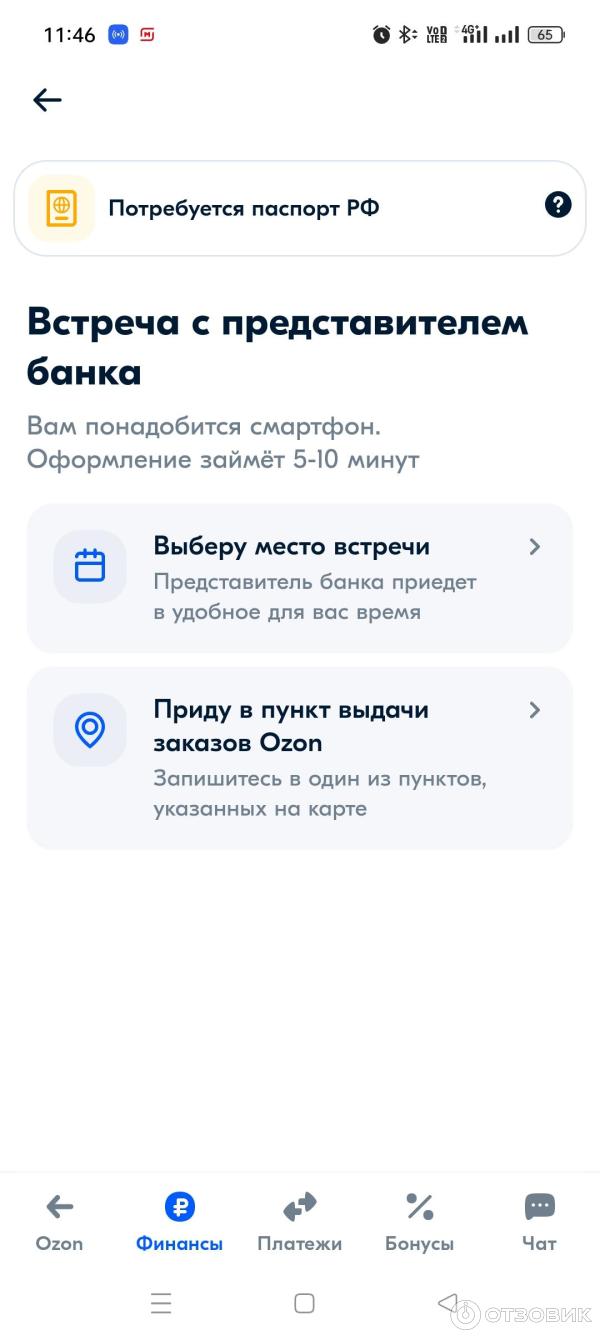Screen dimensions: 600x1340
Task: Choose "Приду в пункт выдачи заказов Ozon"
Action: click(299, 758)
